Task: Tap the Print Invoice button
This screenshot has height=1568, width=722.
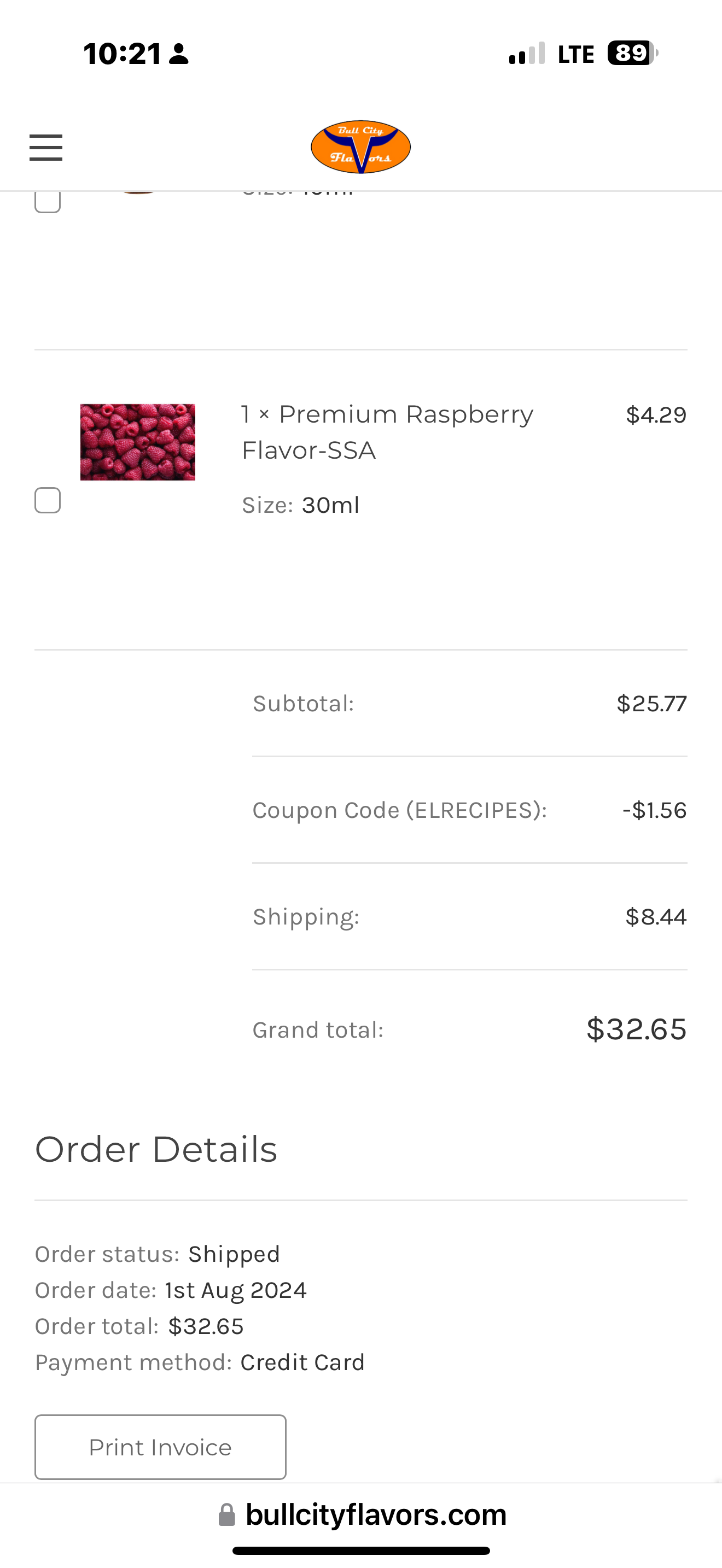Action: [x=160, y=1447]
